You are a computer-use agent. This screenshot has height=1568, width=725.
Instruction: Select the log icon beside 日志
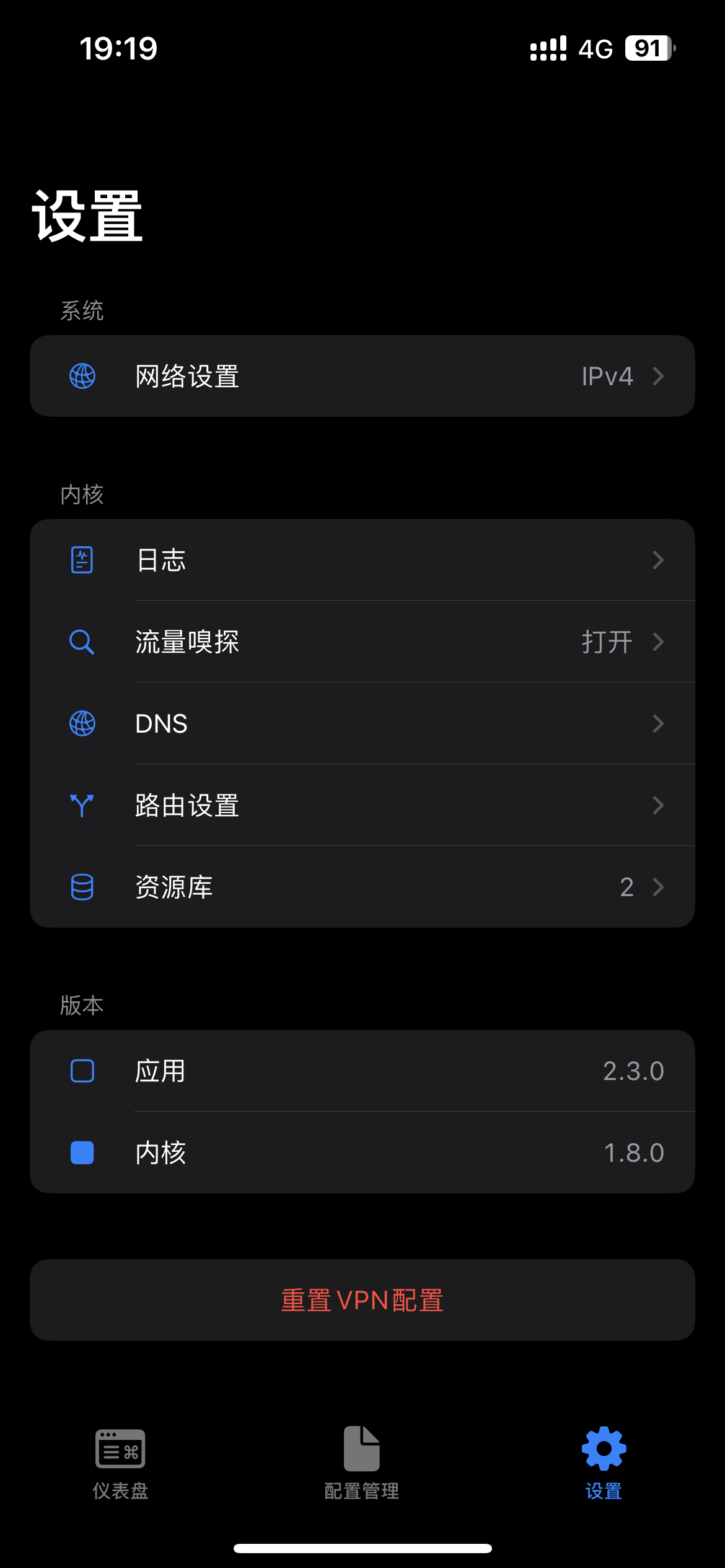coord(82,559)
